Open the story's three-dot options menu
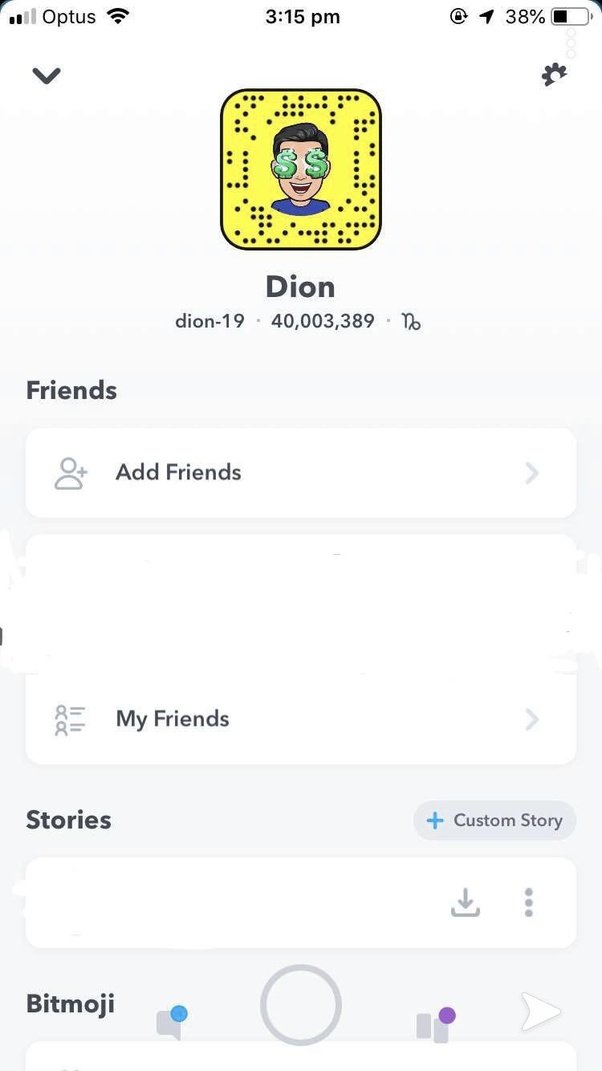The height and width of the screenshot is (1071, 602). pyautogui.click(x=528, y=902)
